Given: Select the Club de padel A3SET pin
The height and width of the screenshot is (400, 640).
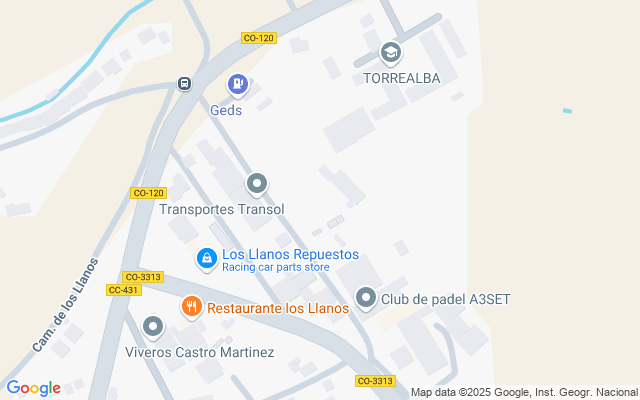Looking at the screenshot, I should pyautogui.click(x=366, y=299).
